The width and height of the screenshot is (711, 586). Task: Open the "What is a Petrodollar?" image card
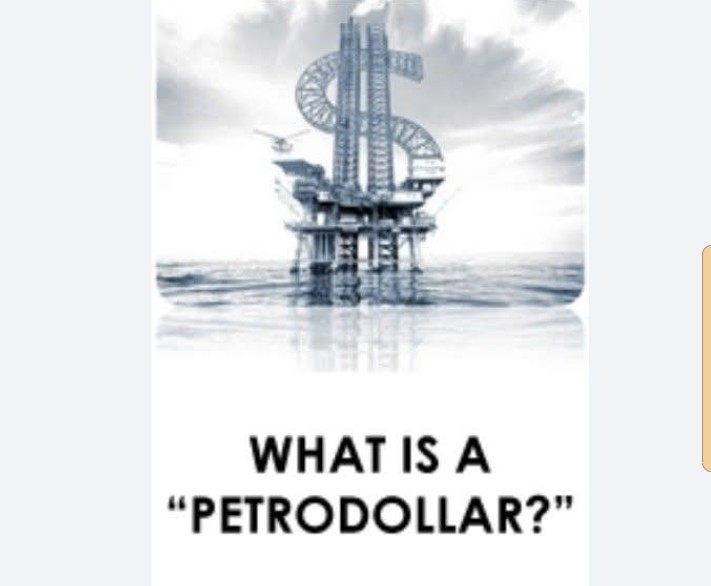(370, 290)
